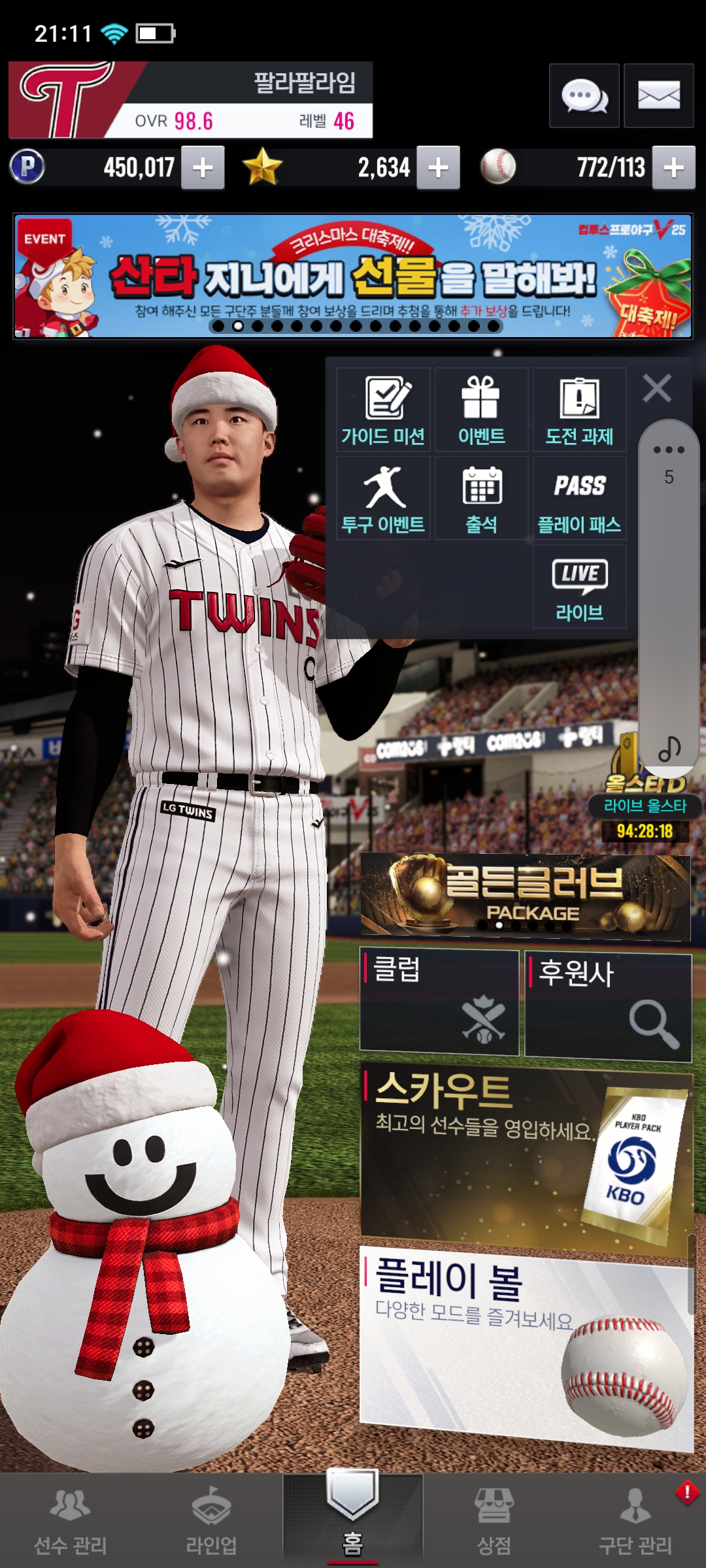Add more stars with plus button
This screenshot has width=706, height=1568.
438,168
